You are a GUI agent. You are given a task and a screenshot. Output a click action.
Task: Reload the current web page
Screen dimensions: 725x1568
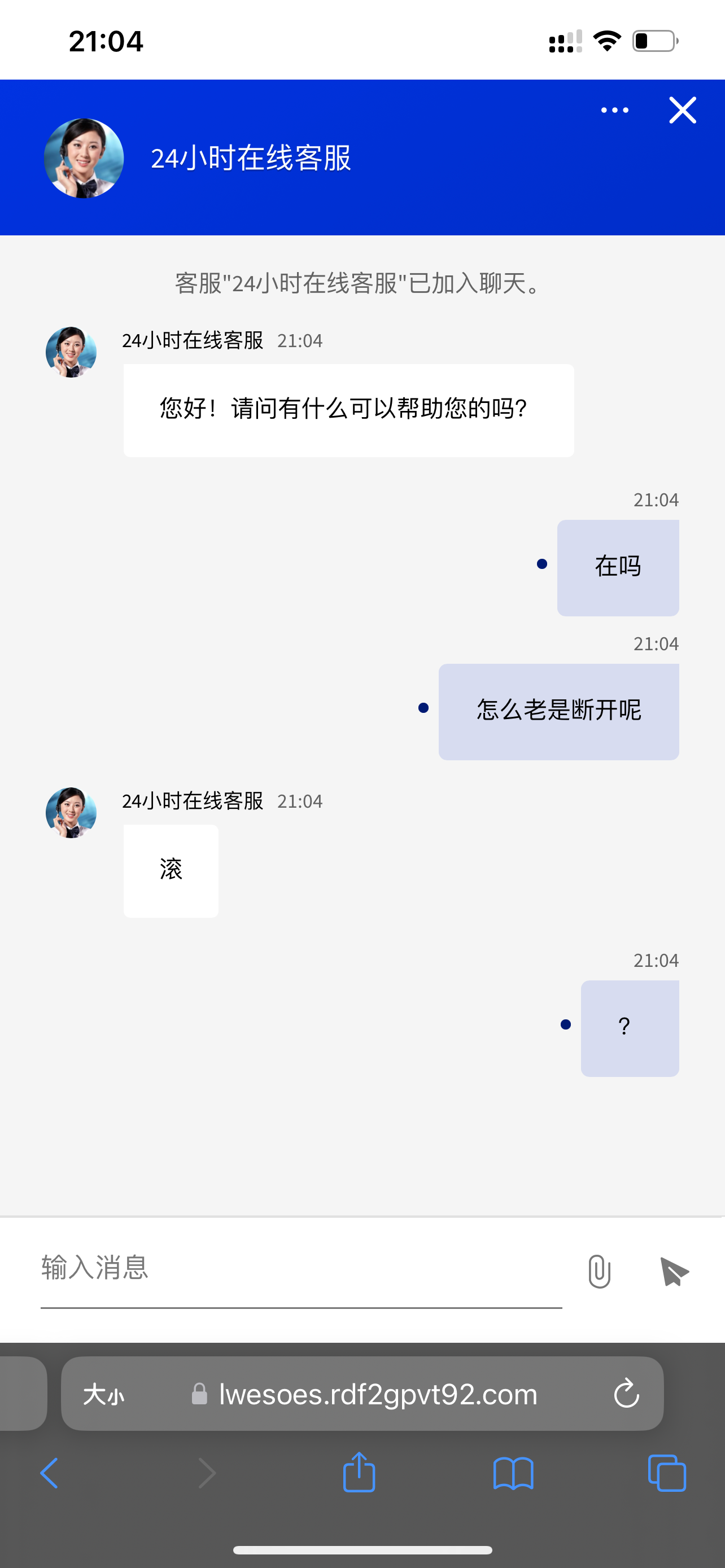coord(626,1394)
